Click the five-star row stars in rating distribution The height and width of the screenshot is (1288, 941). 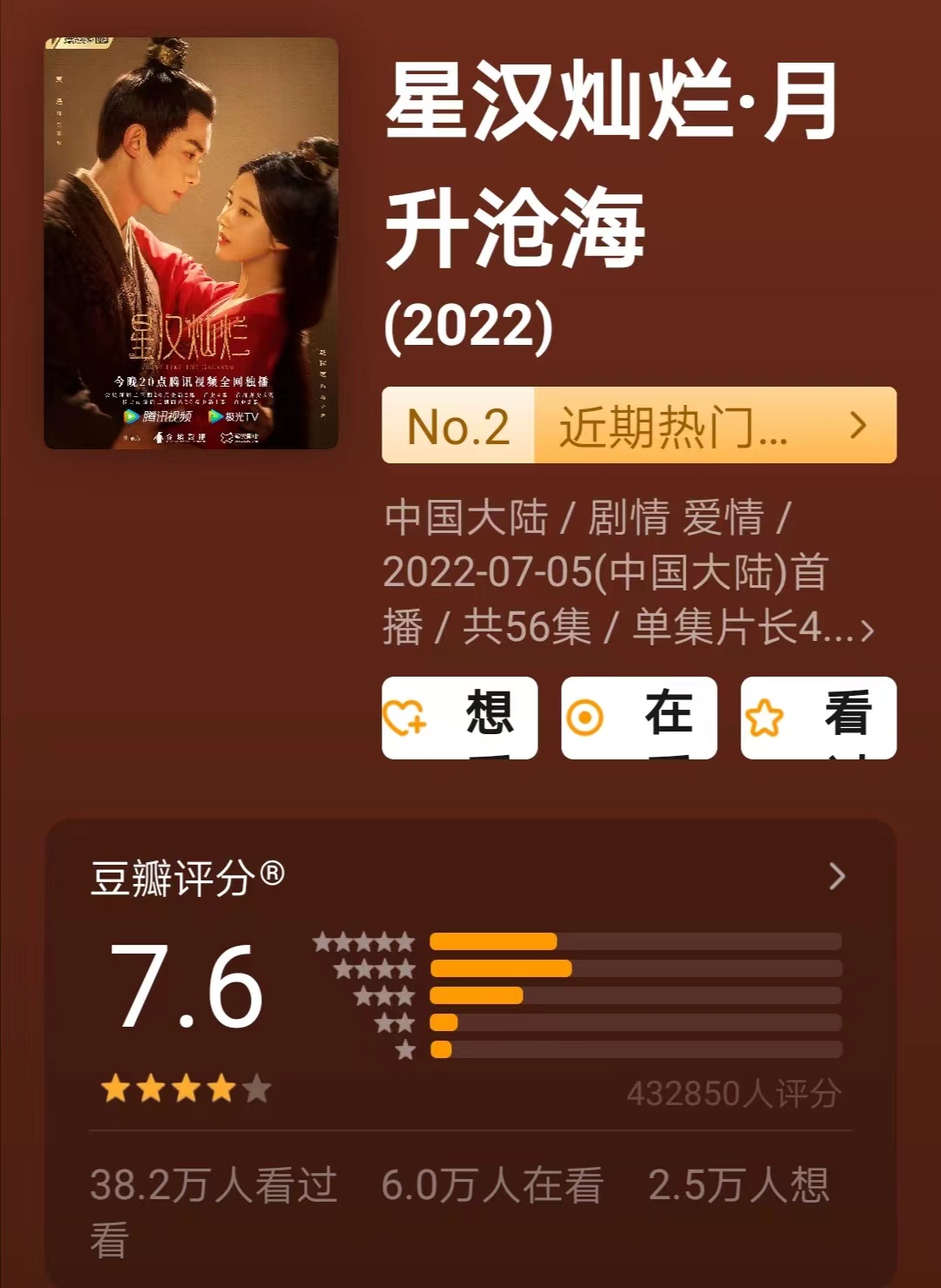(362, 941)
